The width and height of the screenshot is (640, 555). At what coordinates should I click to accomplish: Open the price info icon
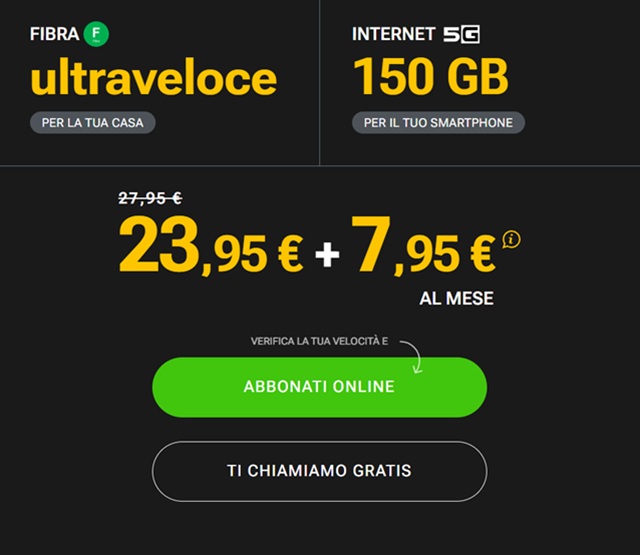pos(513,239)
